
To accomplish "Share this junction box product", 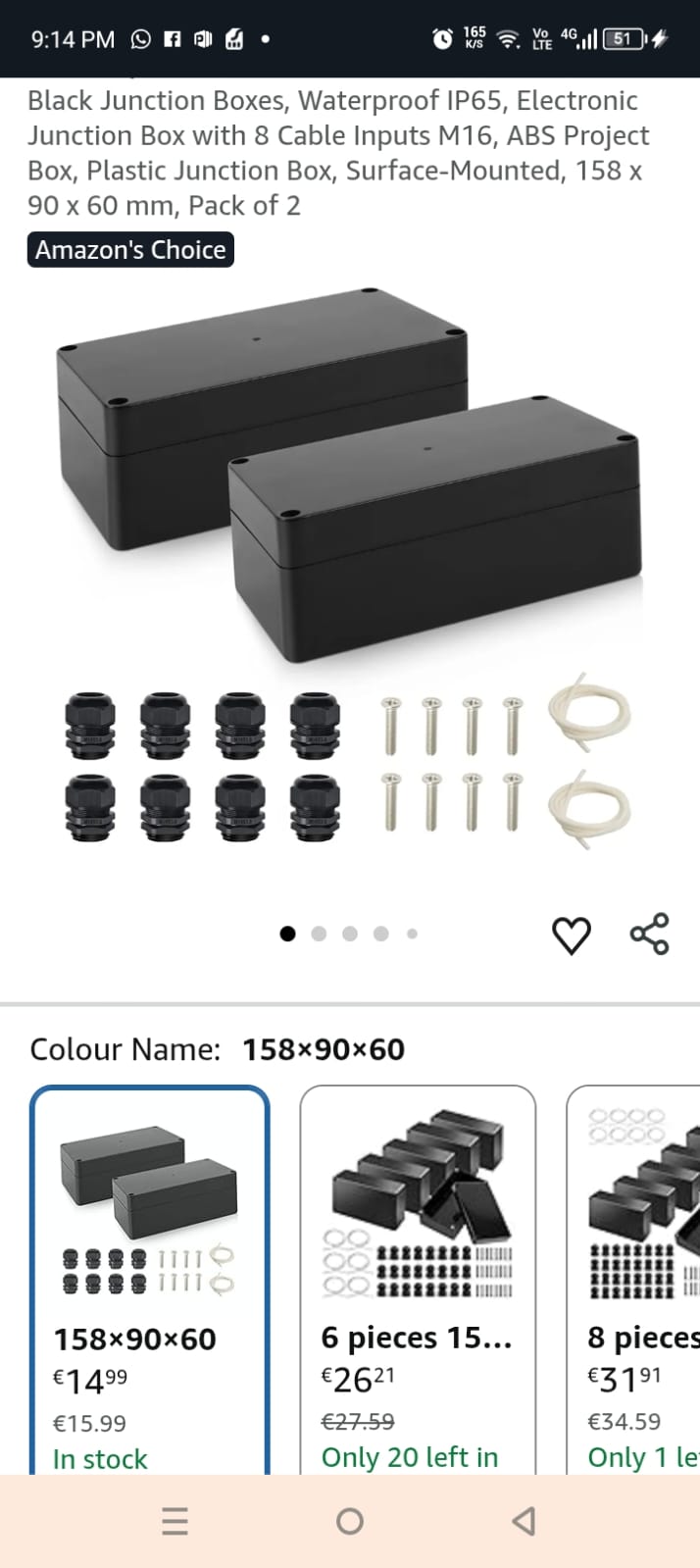I will [649, 934].
